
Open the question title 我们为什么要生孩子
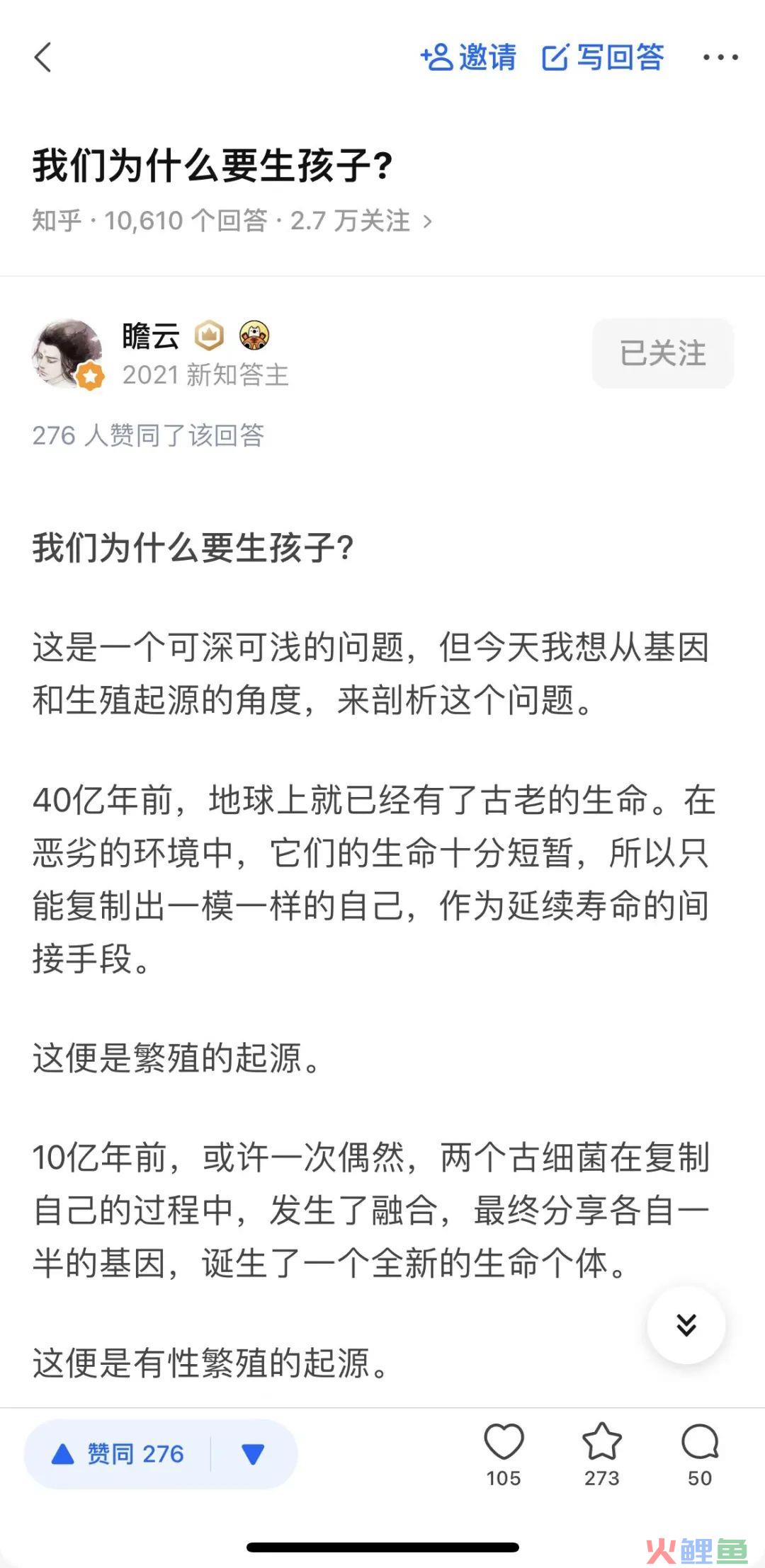[x=212, y=166]
